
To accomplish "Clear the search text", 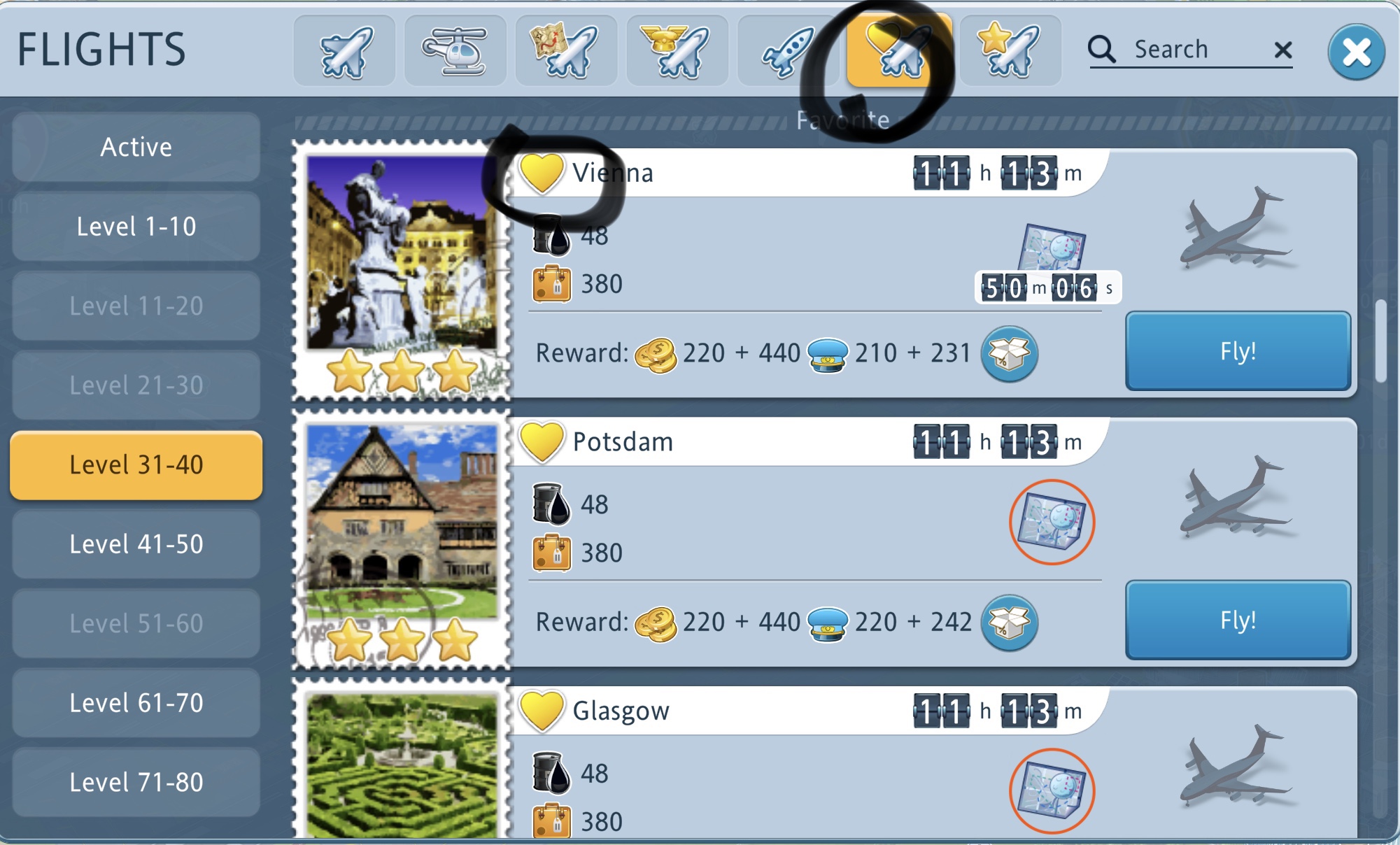I will pyautogui.click(x=1282, y=50).
